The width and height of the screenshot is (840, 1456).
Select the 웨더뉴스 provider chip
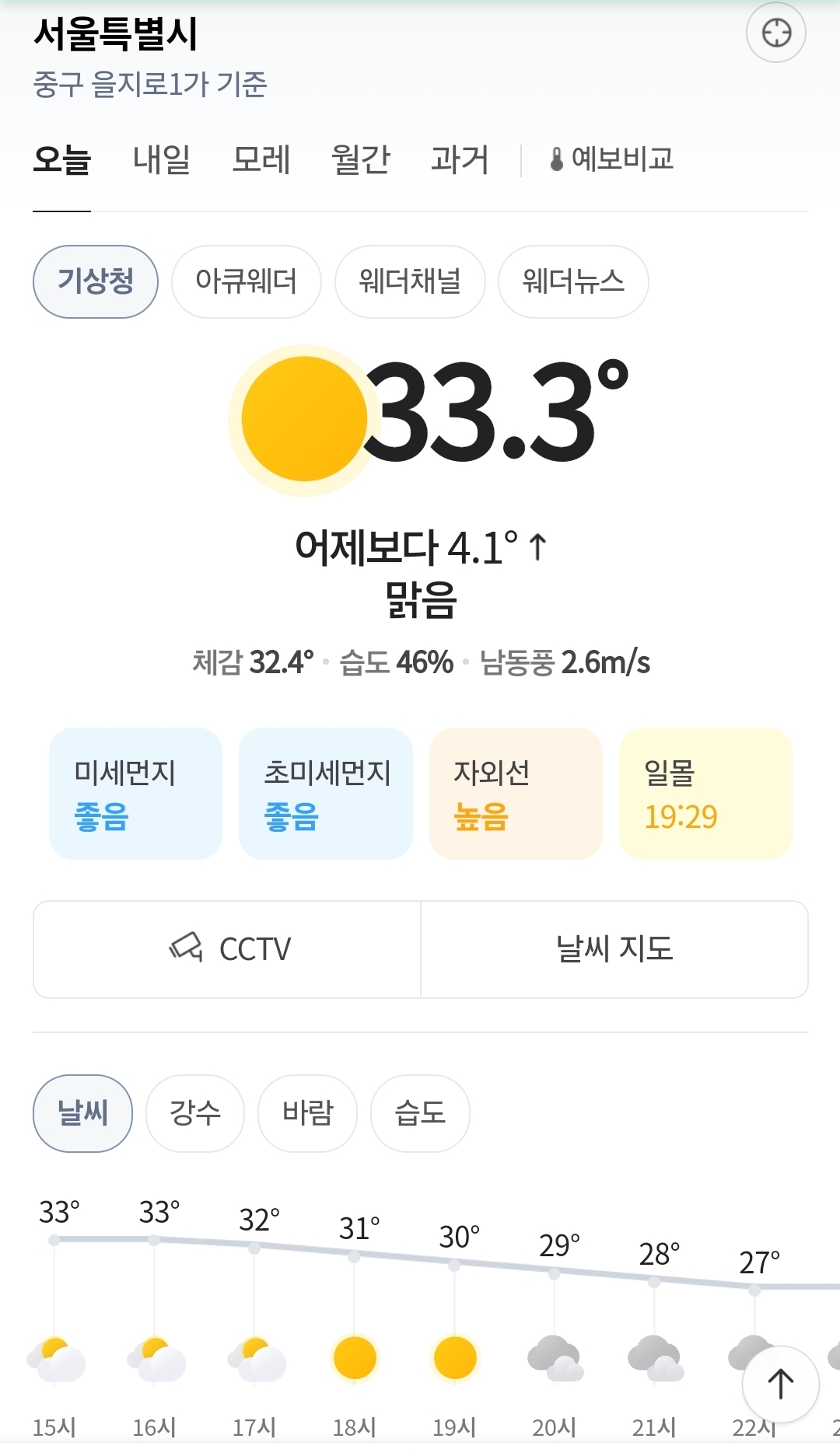coord(573,281)
